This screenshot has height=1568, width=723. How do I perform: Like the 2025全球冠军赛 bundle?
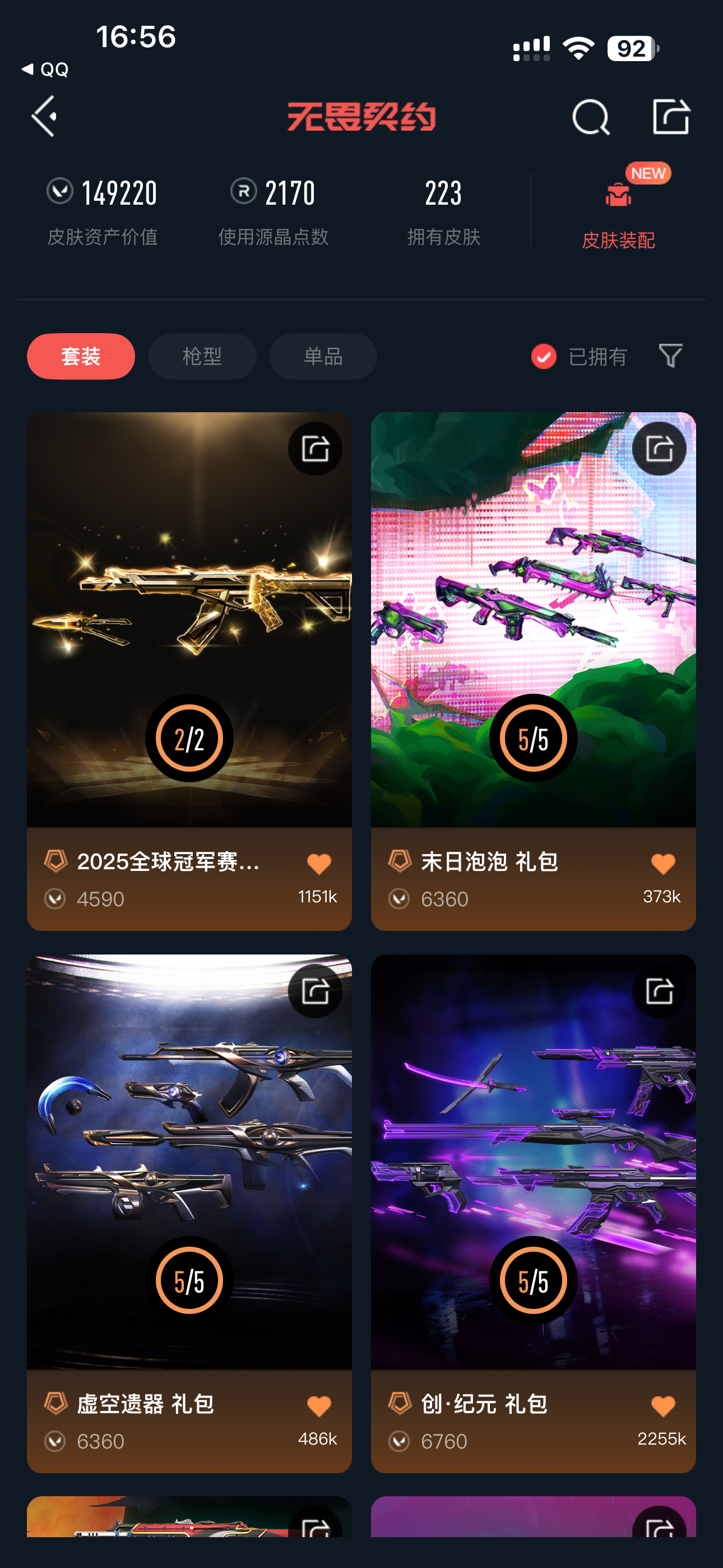(x=318, y=864)
